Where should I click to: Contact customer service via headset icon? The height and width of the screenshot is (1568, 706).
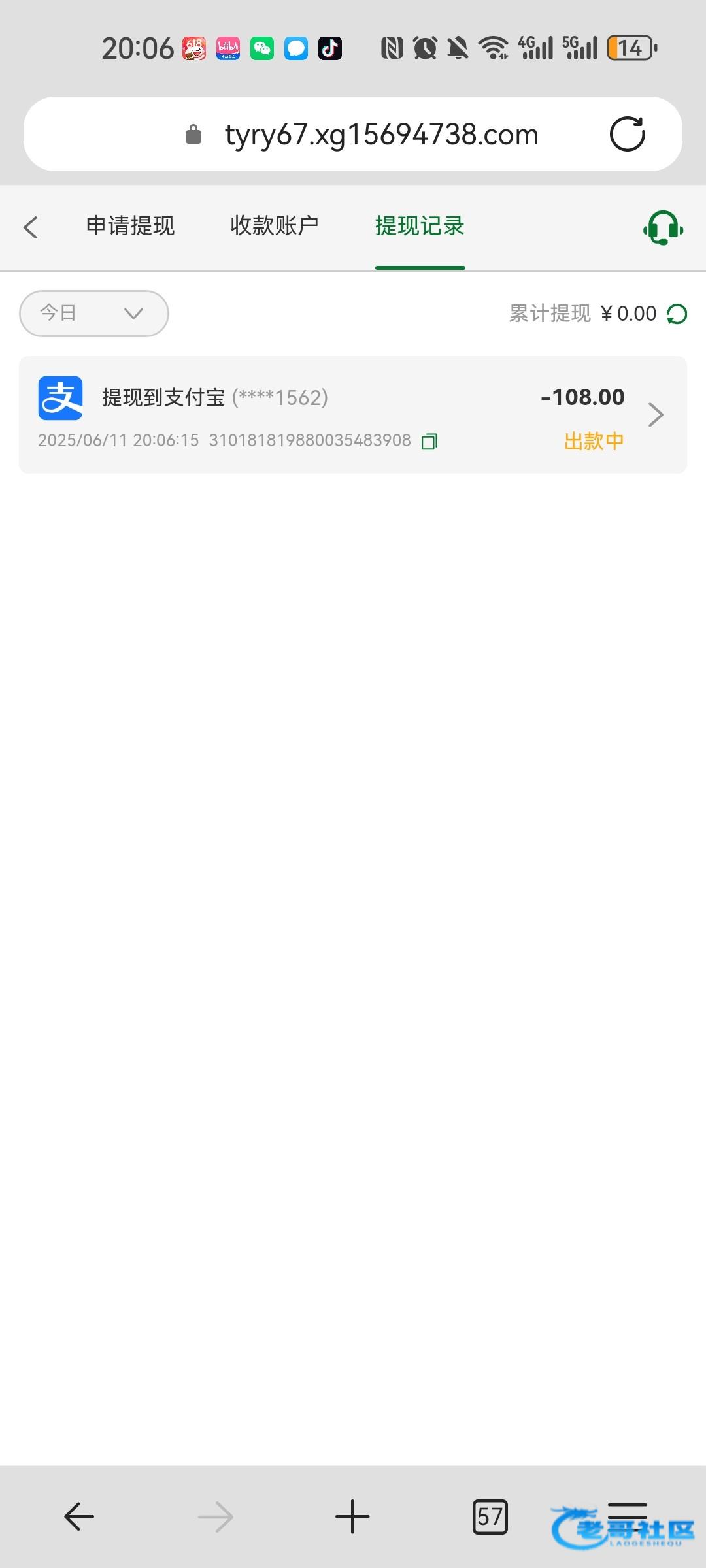663,227
